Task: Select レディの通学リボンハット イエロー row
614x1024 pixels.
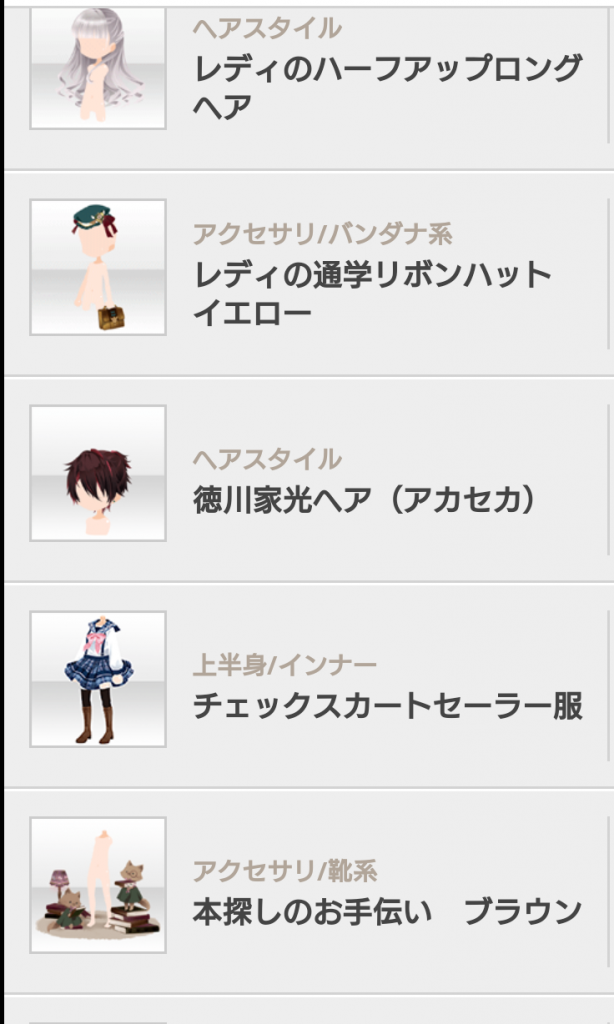Action: (372, 292)
